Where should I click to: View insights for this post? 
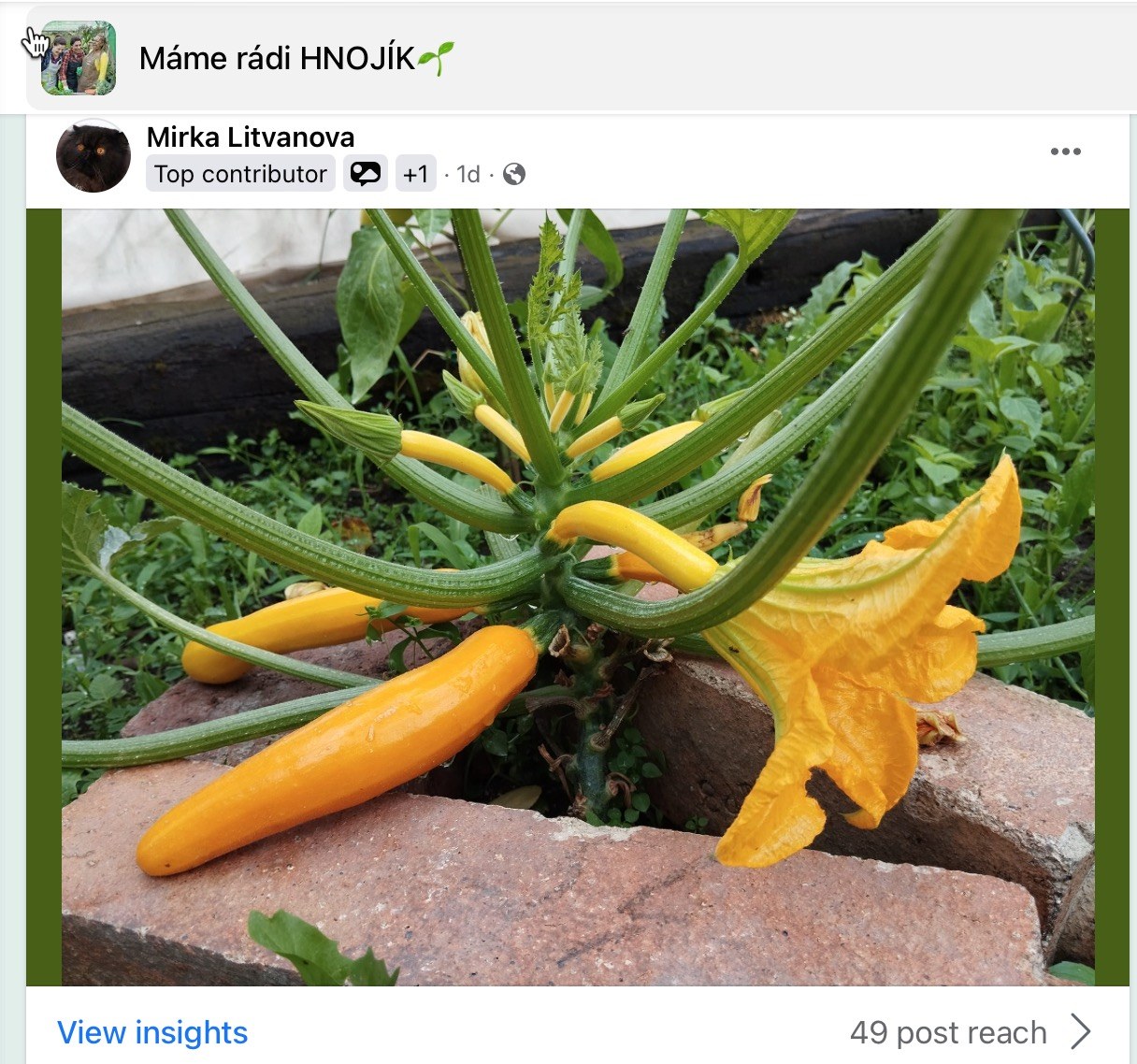click(152, 1032)
